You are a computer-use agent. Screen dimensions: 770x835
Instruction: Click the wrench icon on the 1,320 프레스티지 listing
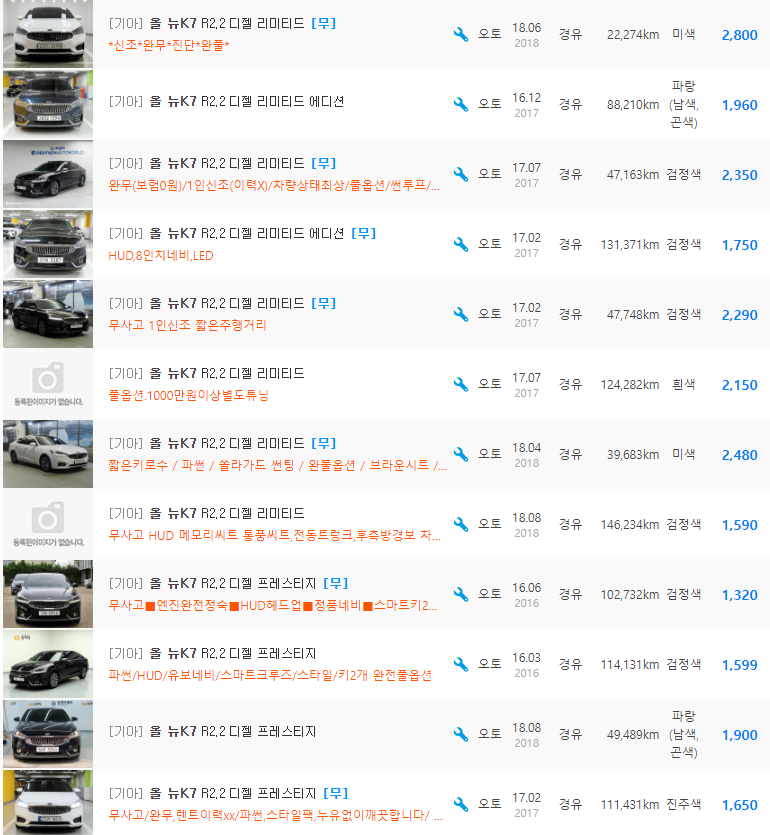pos(460,593)
